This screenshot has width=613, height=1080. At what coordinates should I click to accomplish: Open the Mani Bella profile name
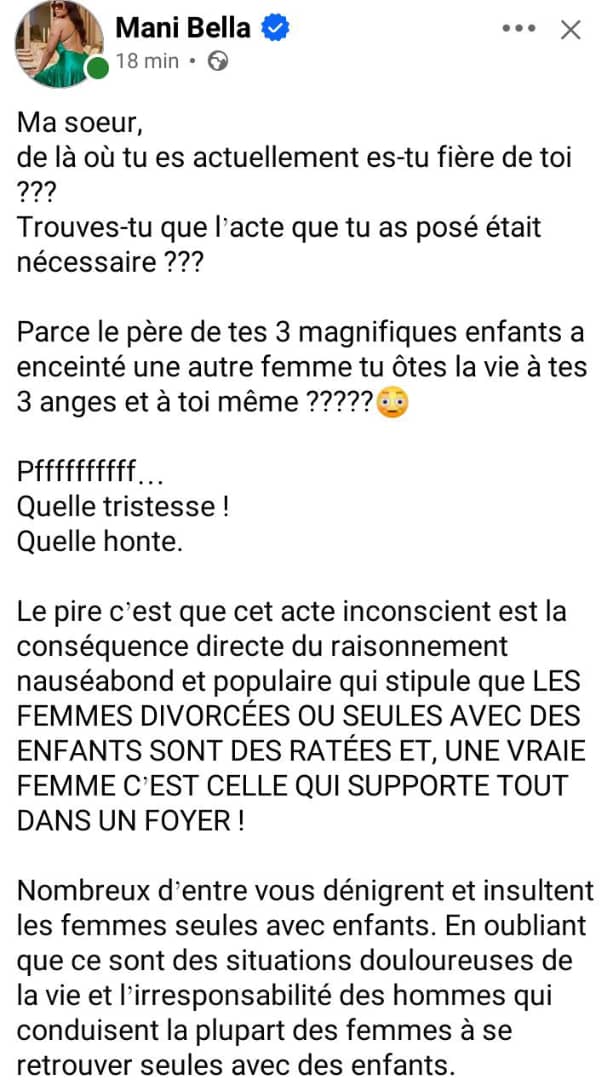[x=183, y=27]
